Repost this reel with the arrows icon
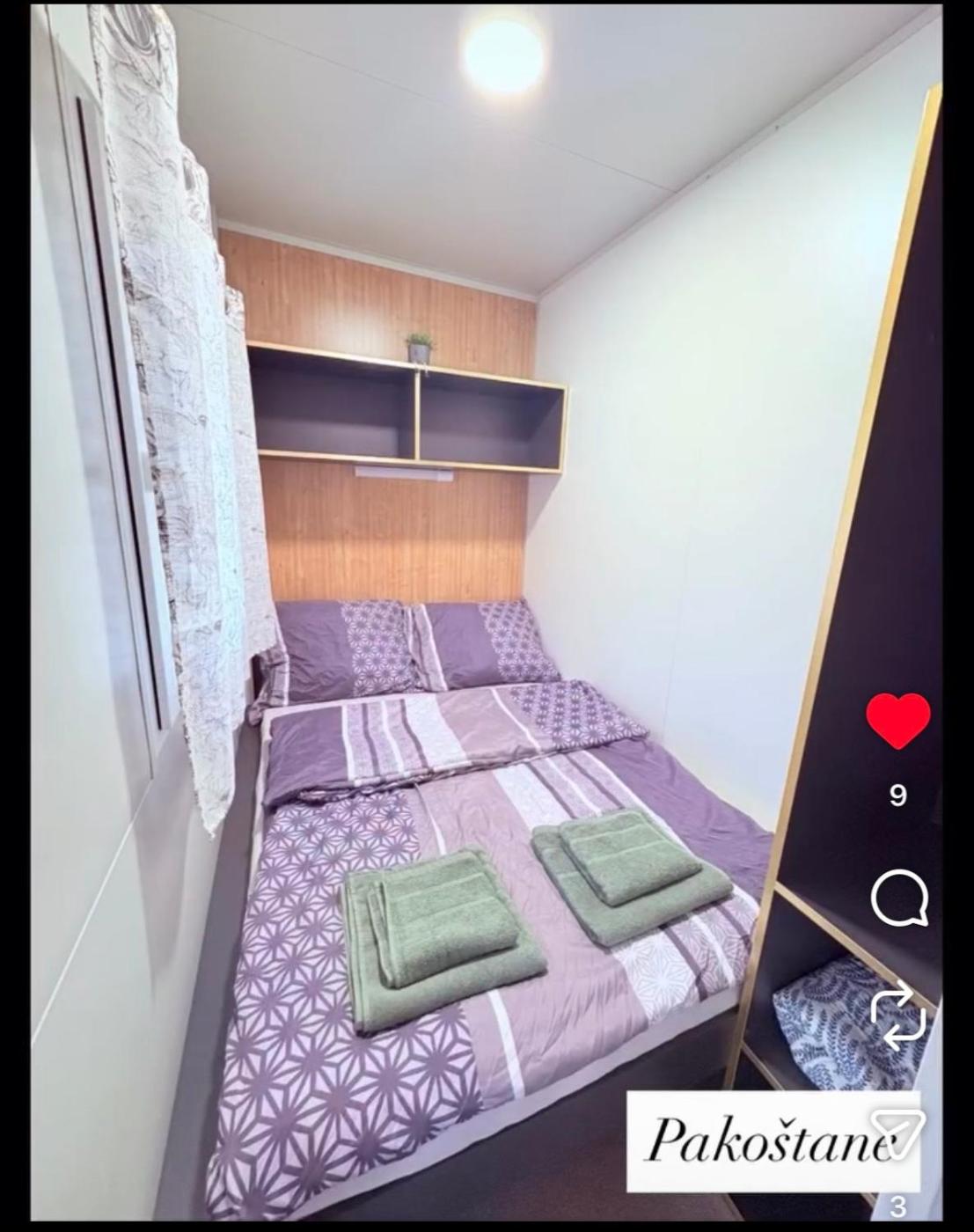The width and height of the screenshot is (974, 1232). pyautogui.click(x=898, y=1015)
